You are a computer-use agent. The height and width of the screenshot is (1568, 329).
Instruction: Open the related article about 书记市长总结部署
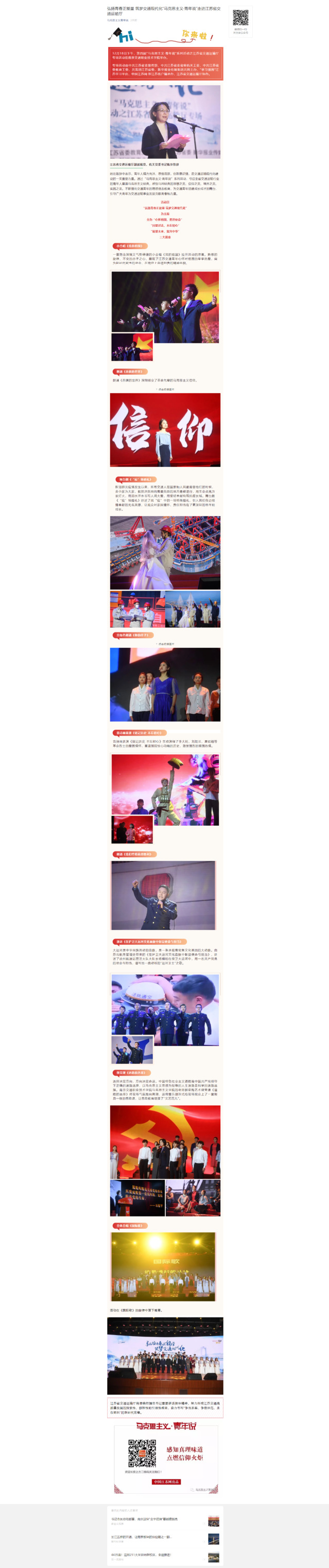(x=145, y=1519)
